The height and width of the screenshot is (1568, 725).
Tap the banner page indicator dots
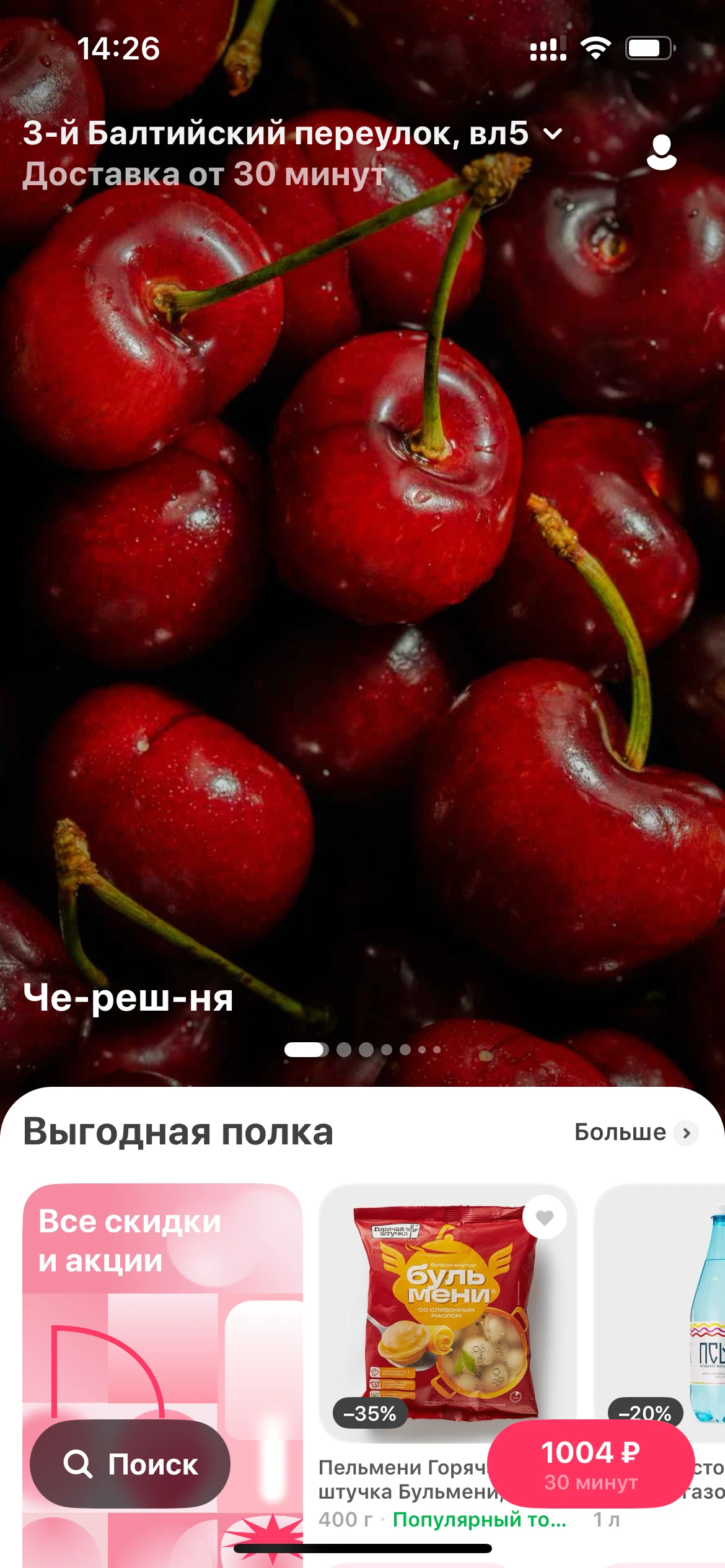point(362,1049)
